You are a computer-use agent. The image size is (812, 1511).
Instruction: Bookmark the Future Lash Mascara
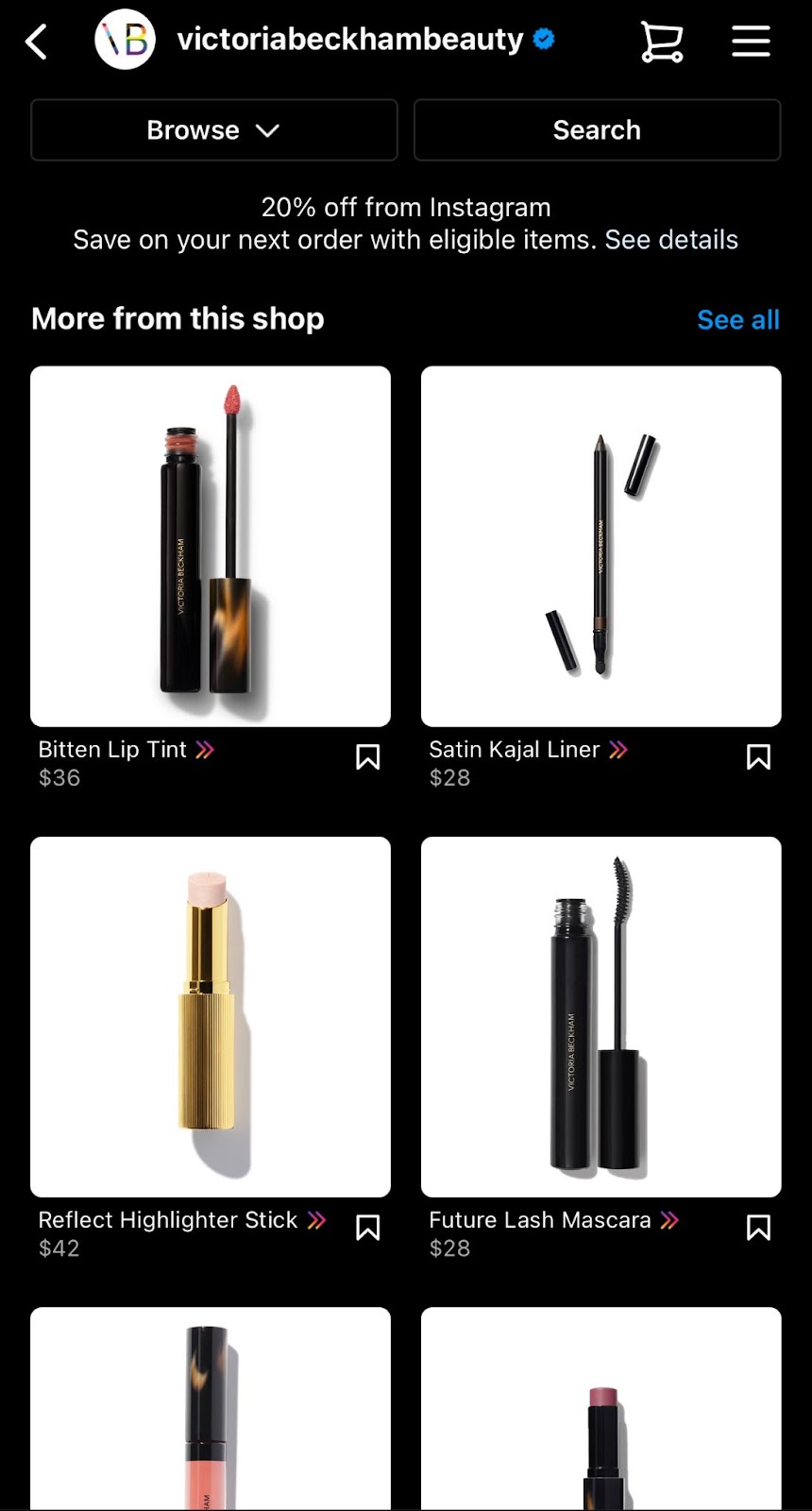[758, 1228]
